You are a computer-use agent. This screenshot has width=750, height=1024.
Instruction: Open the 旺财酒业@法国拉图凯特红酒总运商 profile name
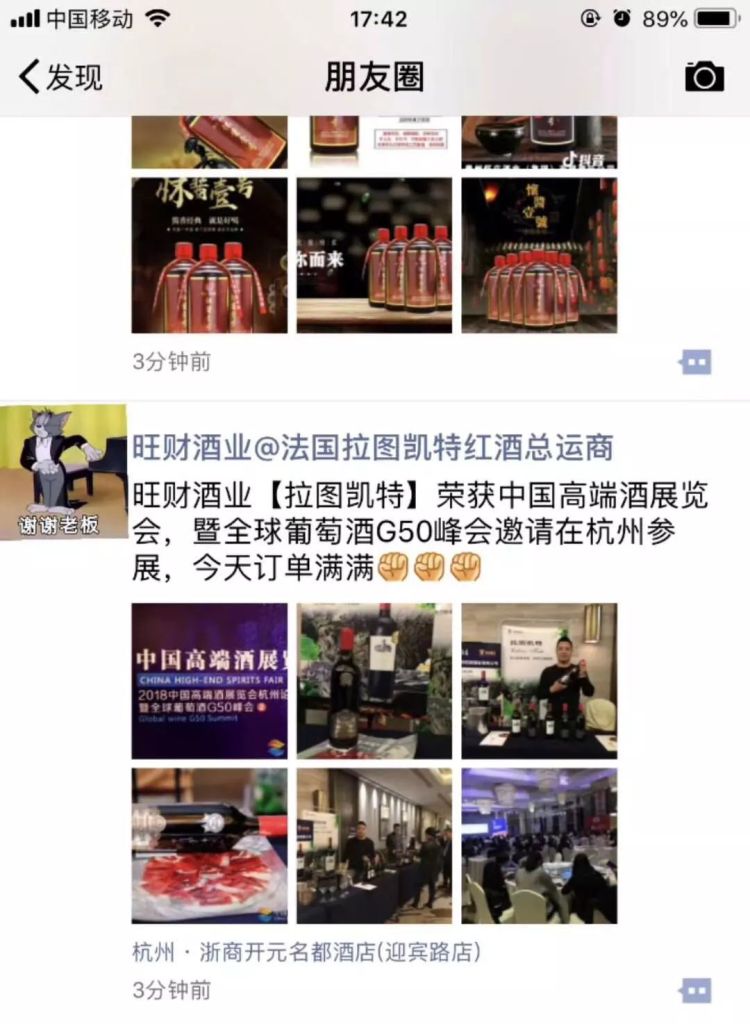372,448
